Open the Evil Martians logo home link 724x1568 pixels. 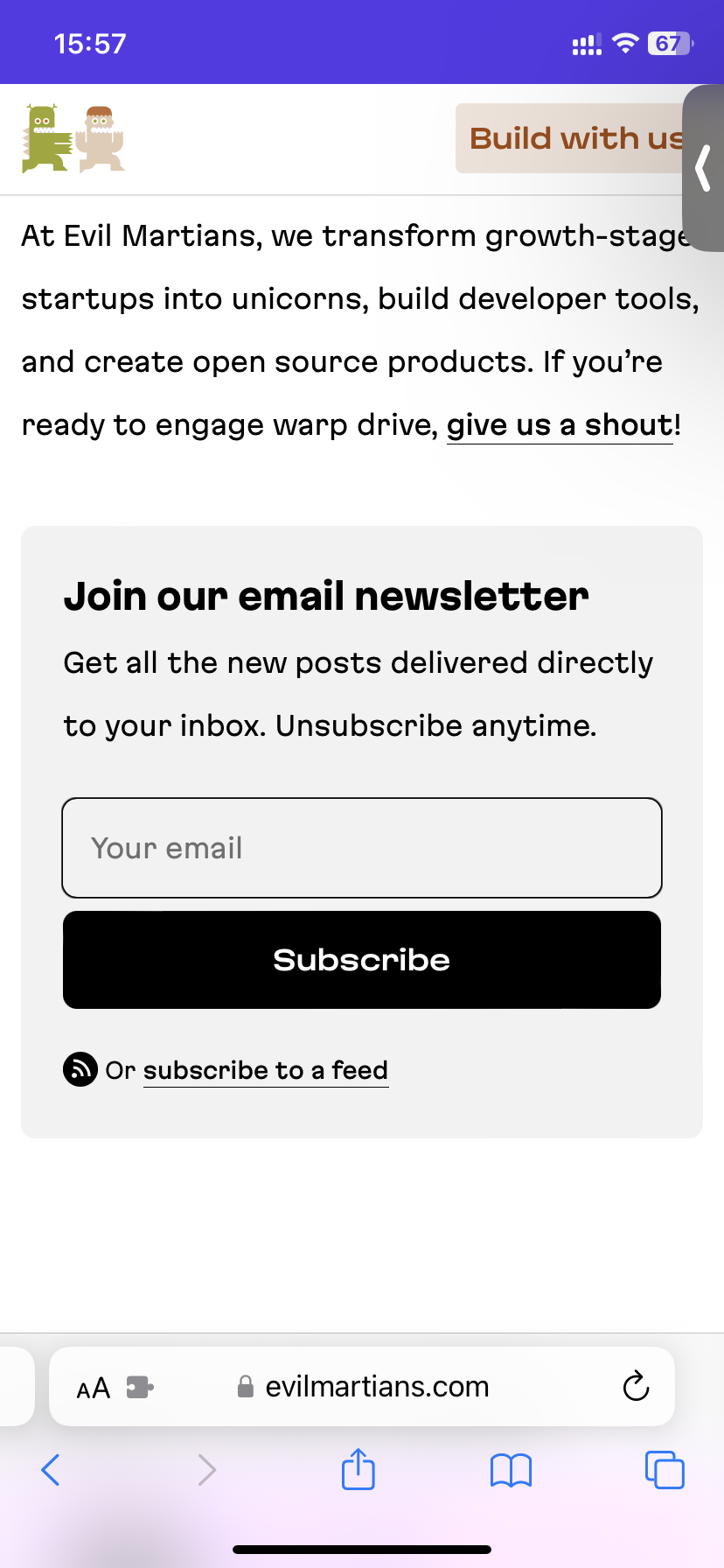(x=73, y=139)
